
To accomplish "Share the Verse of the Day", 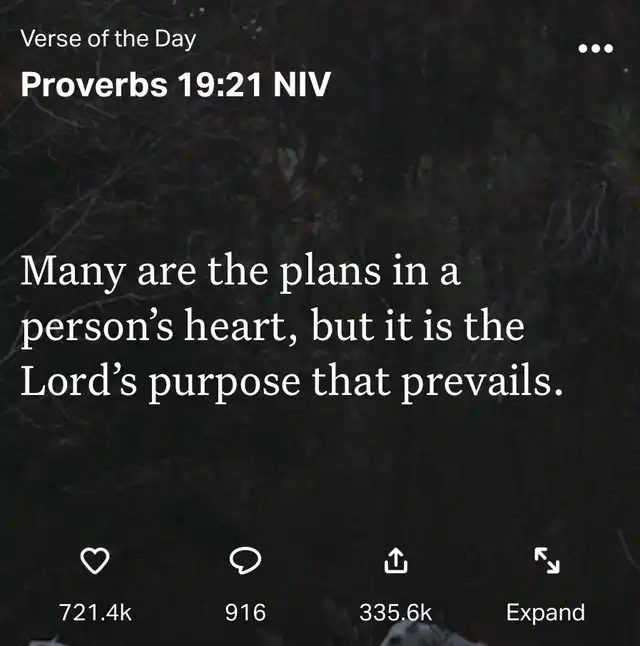I will pos(396,563).
